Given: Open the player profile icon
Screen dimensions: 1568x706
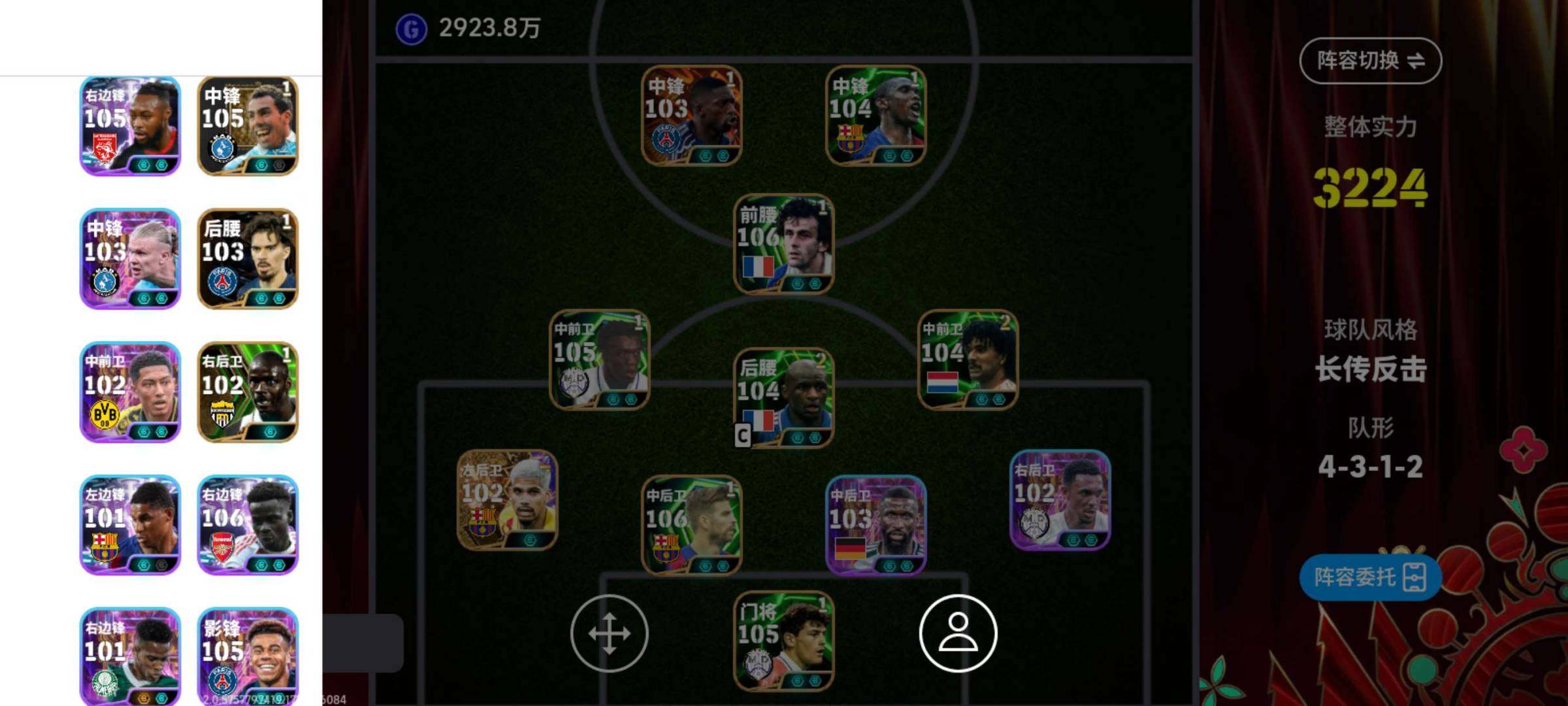Looking at the screenshot, I should 958,633.
